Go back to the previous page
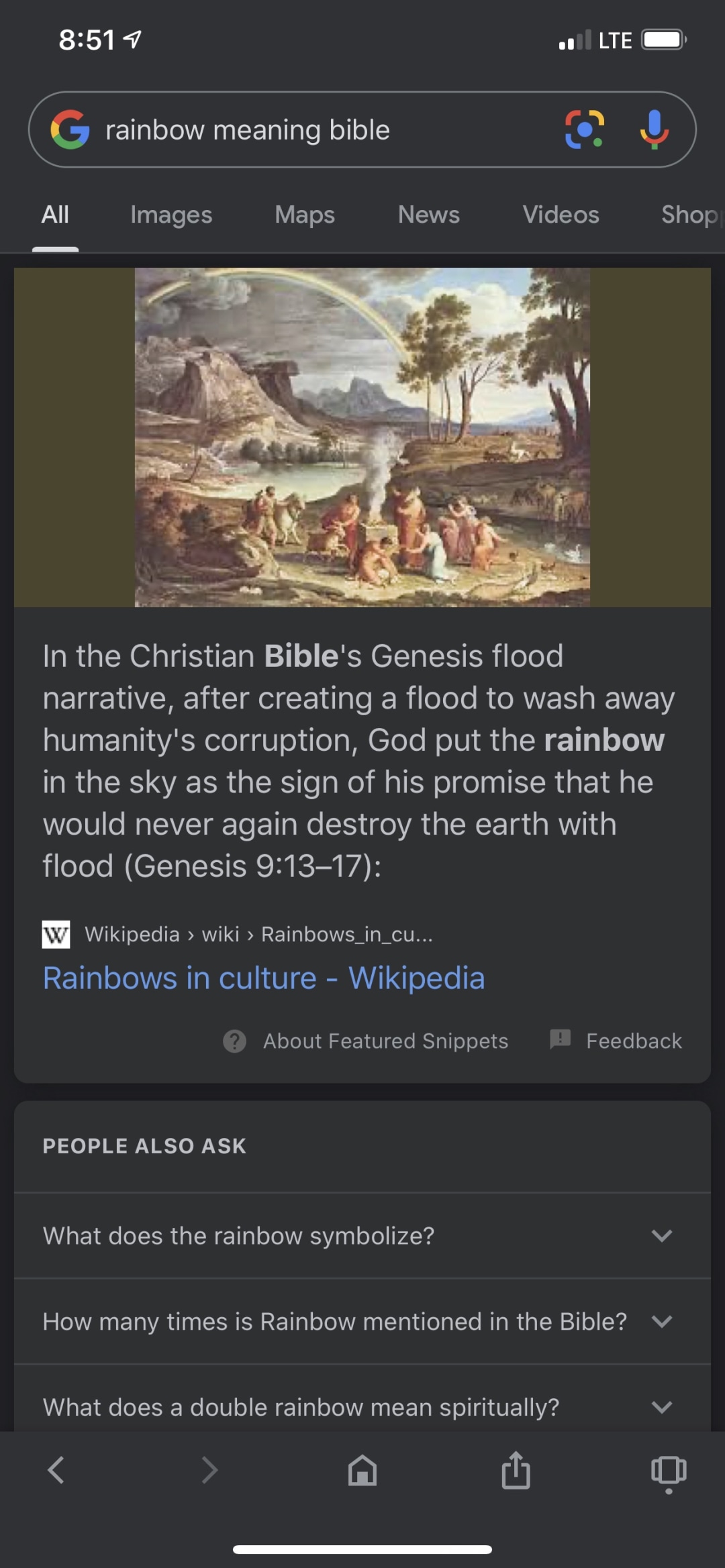This screenshot has height=1568, width=725. 56,1469
